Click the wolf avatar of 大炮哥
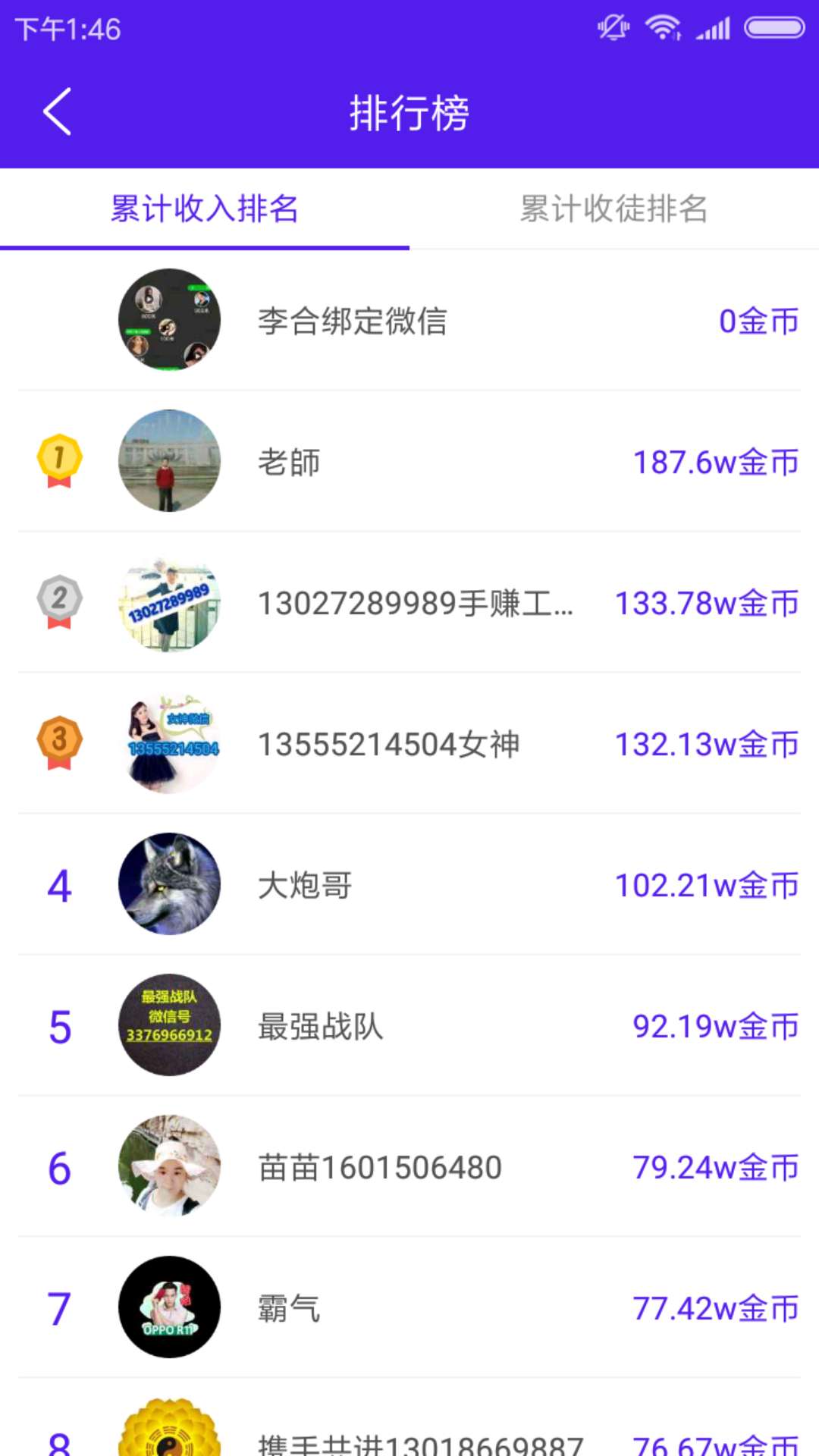This screenshot has width=819, height=1456. (x=168, y=884)
